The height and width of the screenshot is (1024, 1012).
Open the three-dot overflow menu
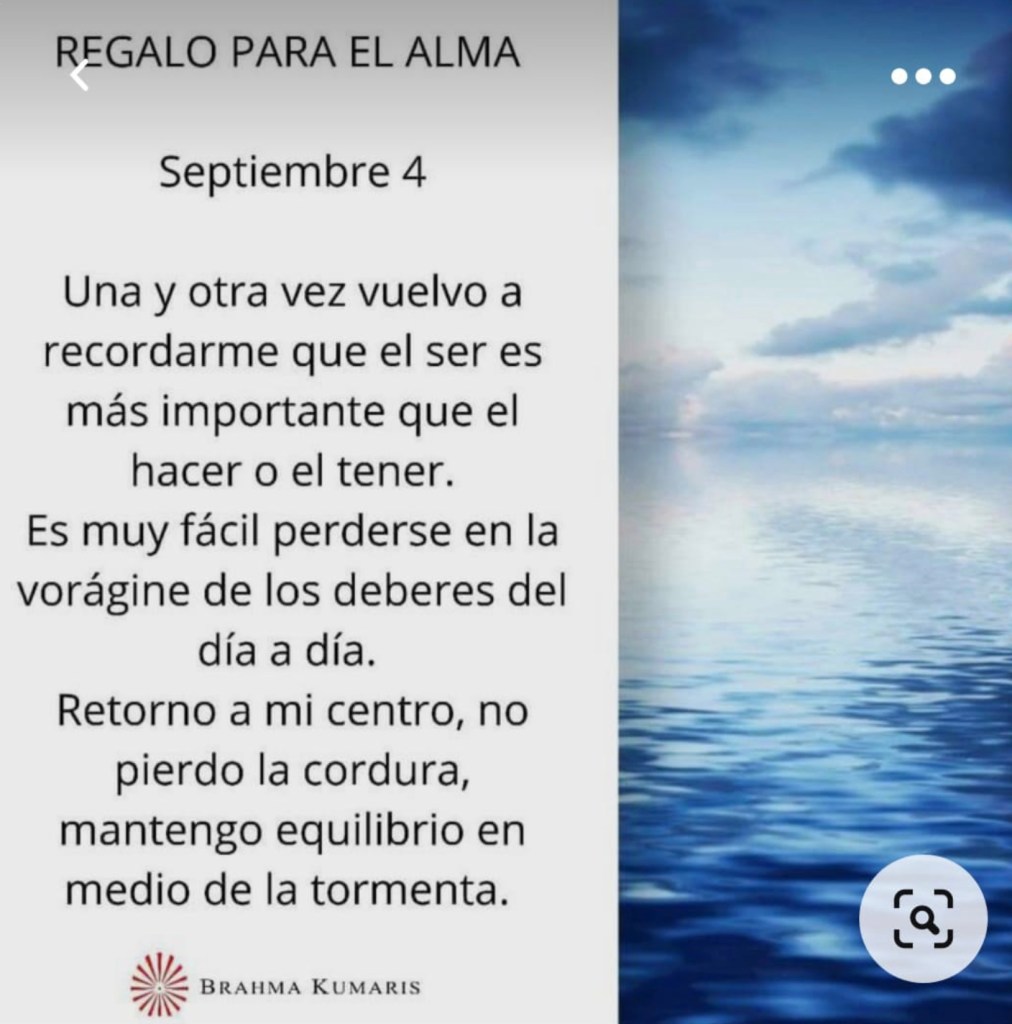pos(923,76)
